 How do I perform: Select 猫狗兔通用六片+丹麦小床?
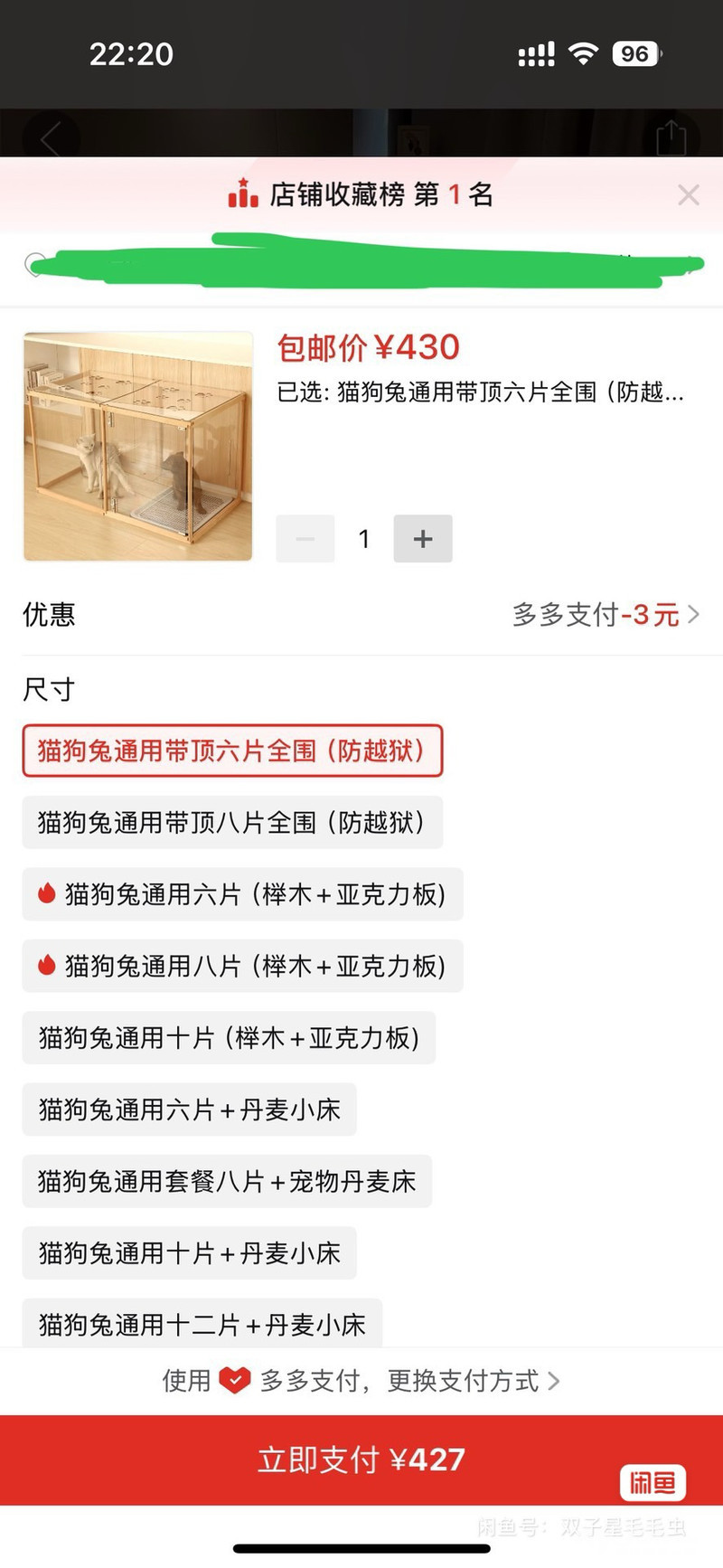[x=189, y=1110]
